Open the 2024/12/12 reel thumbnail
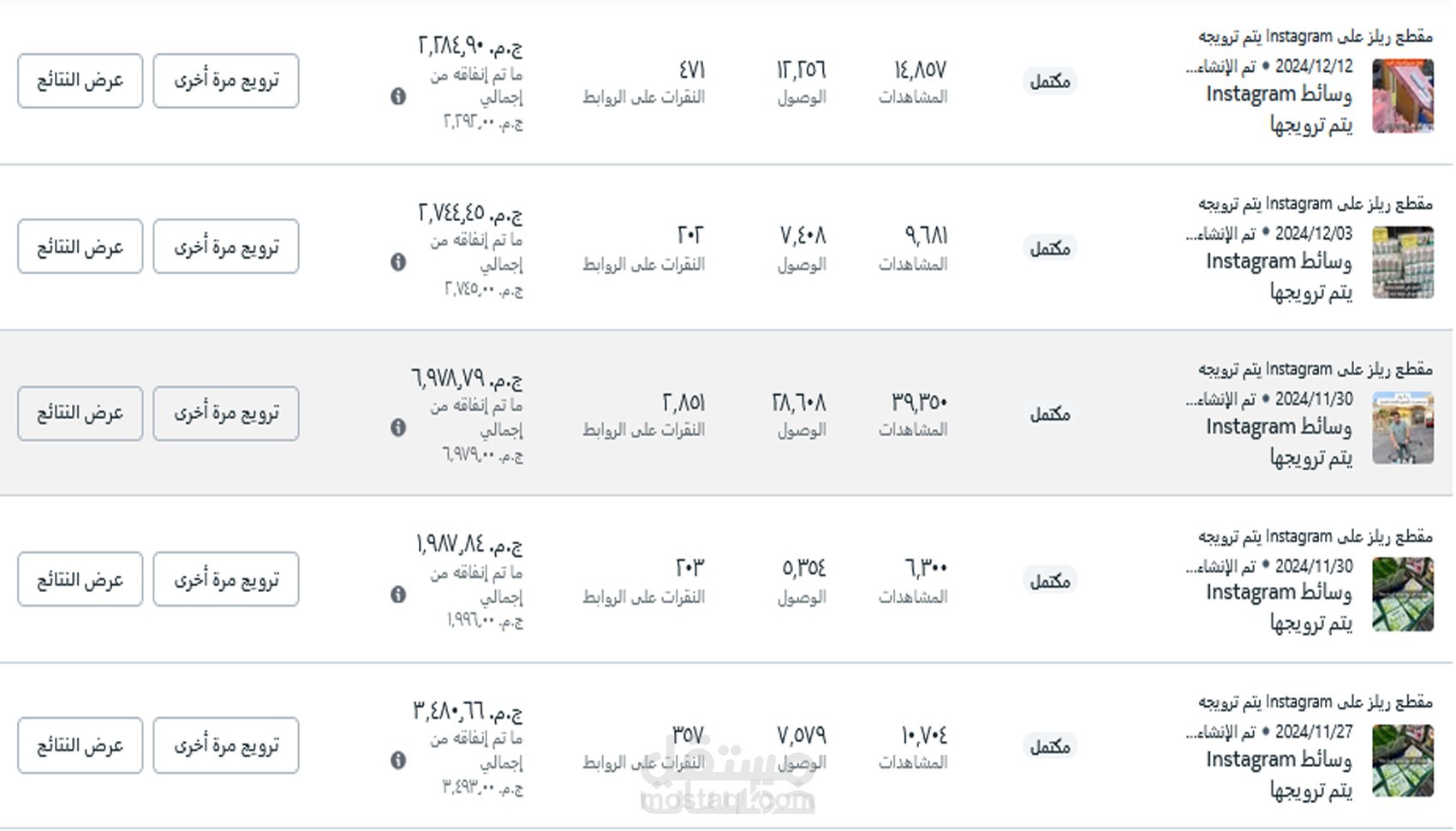The image size is (1456, 831). coord(1402,96)
